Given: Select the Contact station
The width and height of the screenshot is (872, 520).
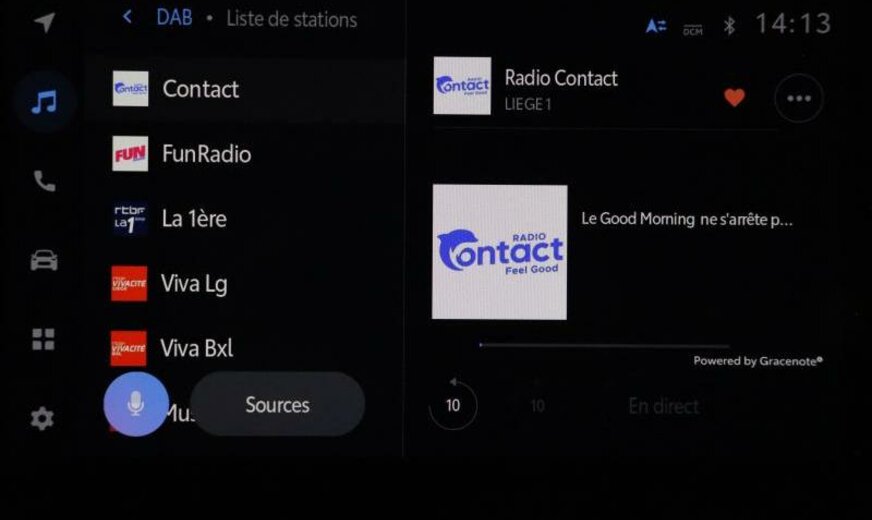Looking at the screenshot, I should [x=245, y=89].
